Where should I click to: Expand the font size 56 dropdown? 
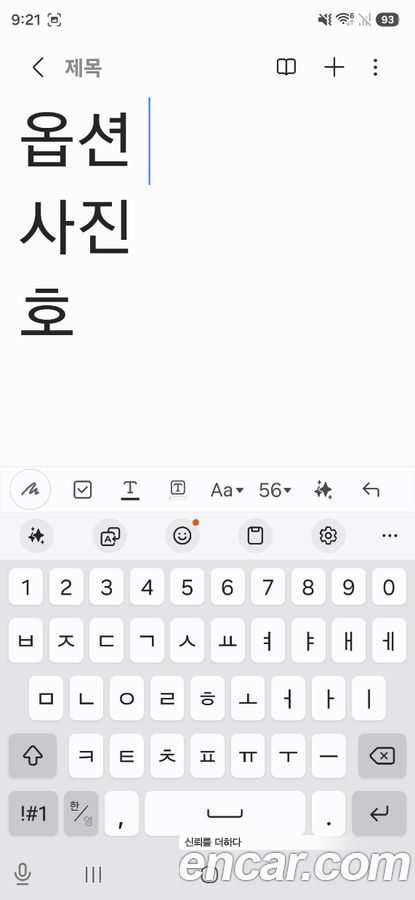click(x=275, y=490)
